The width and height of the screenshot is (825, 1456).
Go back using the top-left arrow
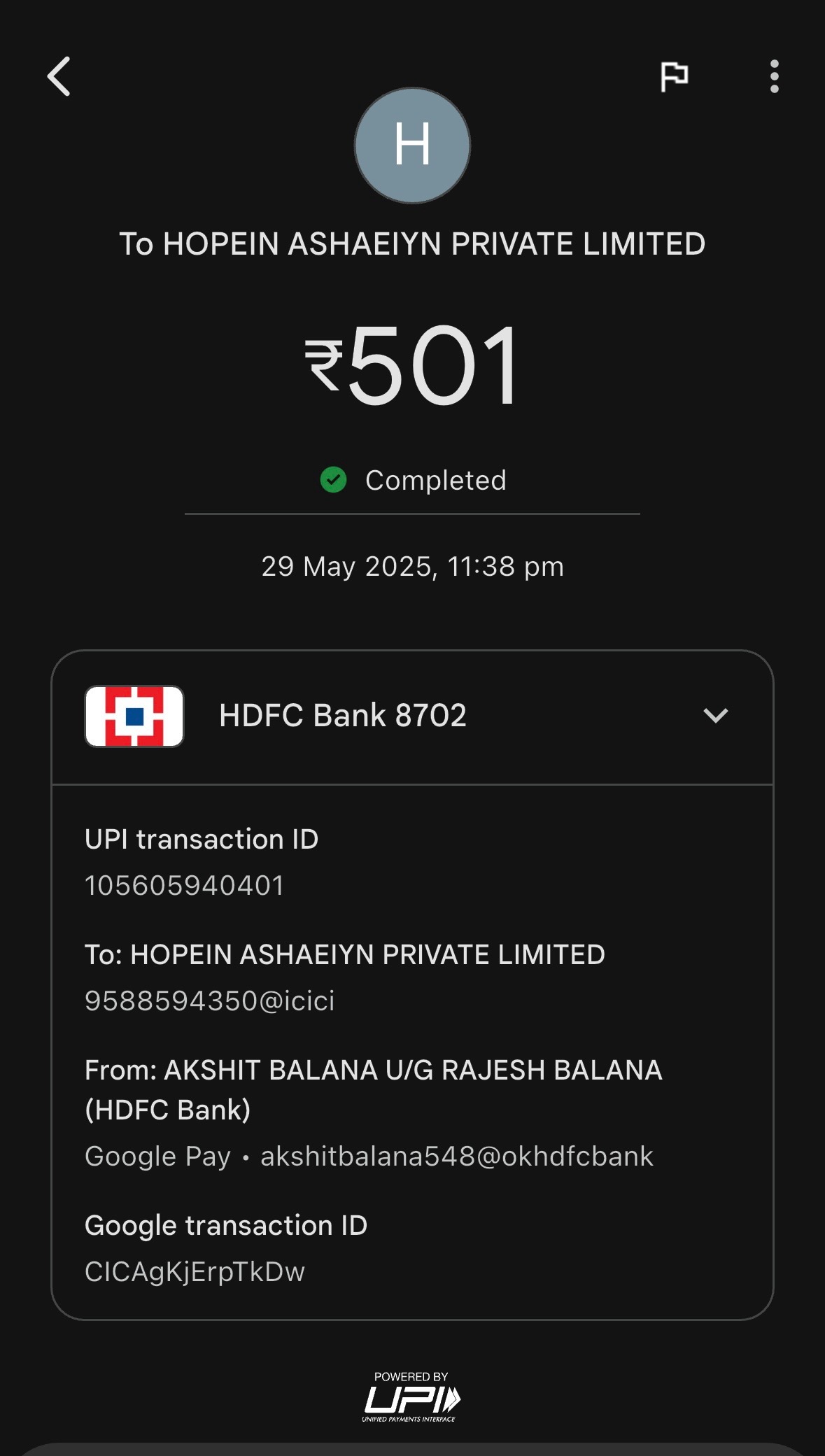tap(59, 76)
